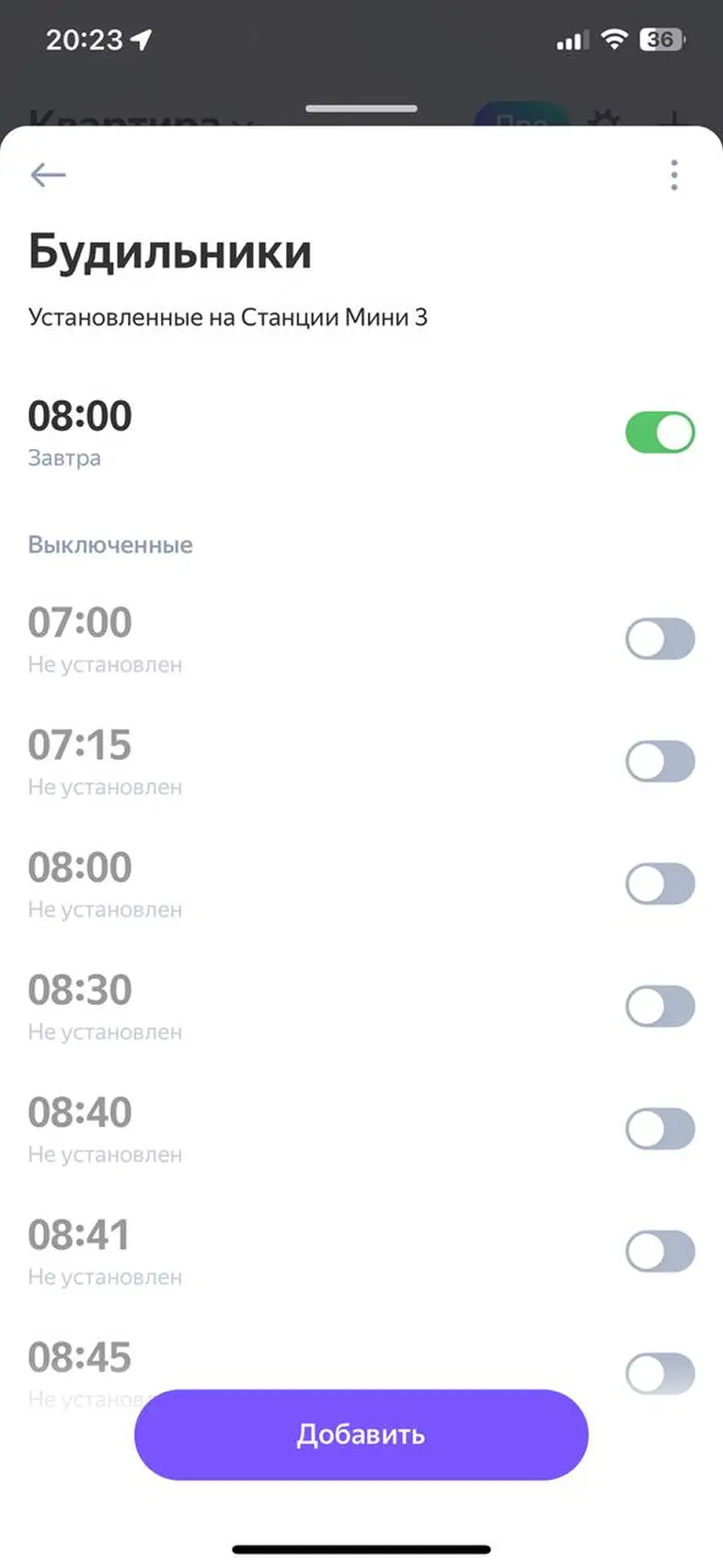The image size is (723, 1568).
Task: Activate the disabled 08:00 alarm under Выключенные
Action: (660, 883)
